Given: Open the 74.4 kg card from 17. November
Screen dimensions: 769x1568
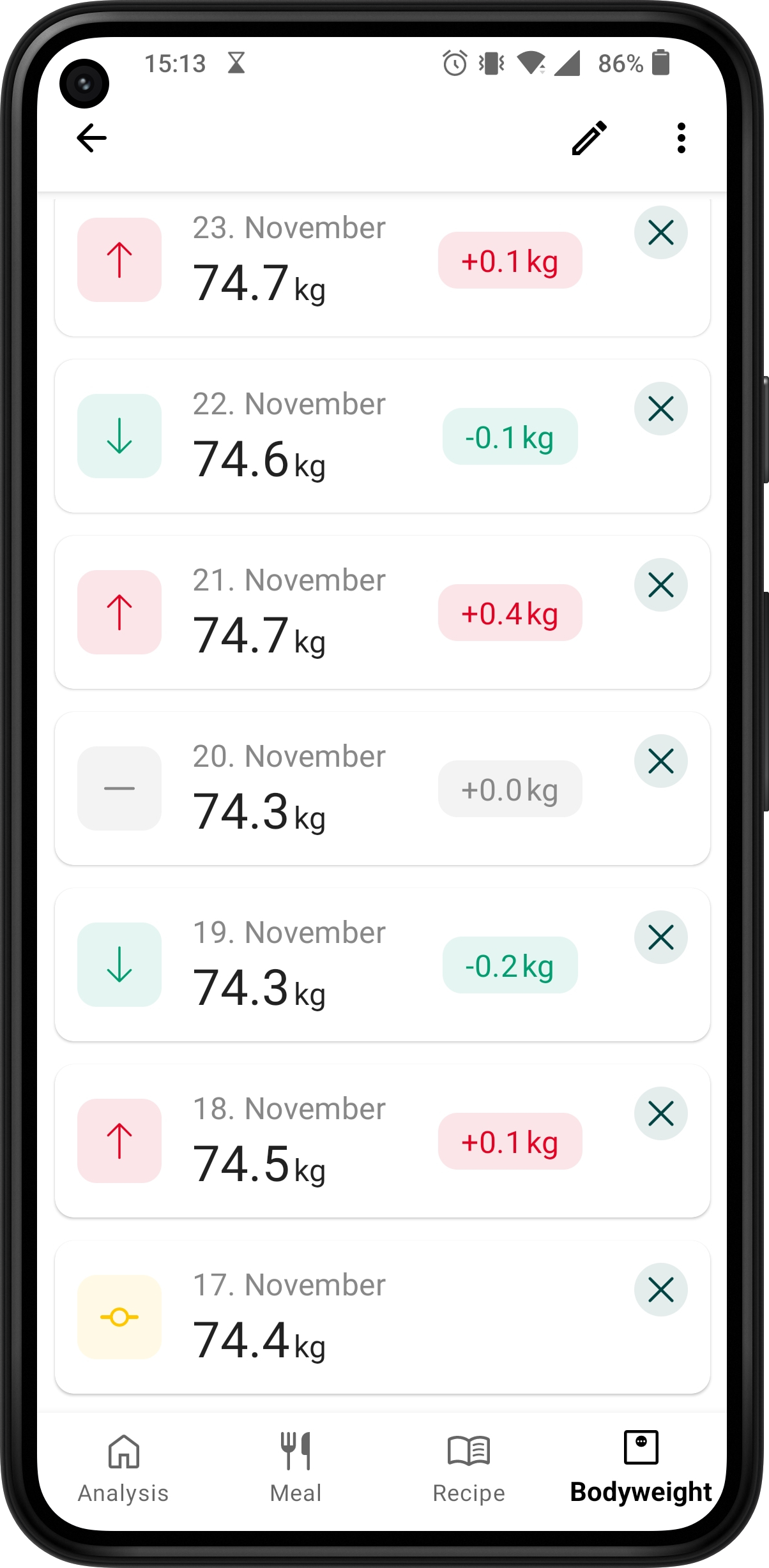Looking at the screenshot, I should pyautogui.click(x=287, y=1318).
